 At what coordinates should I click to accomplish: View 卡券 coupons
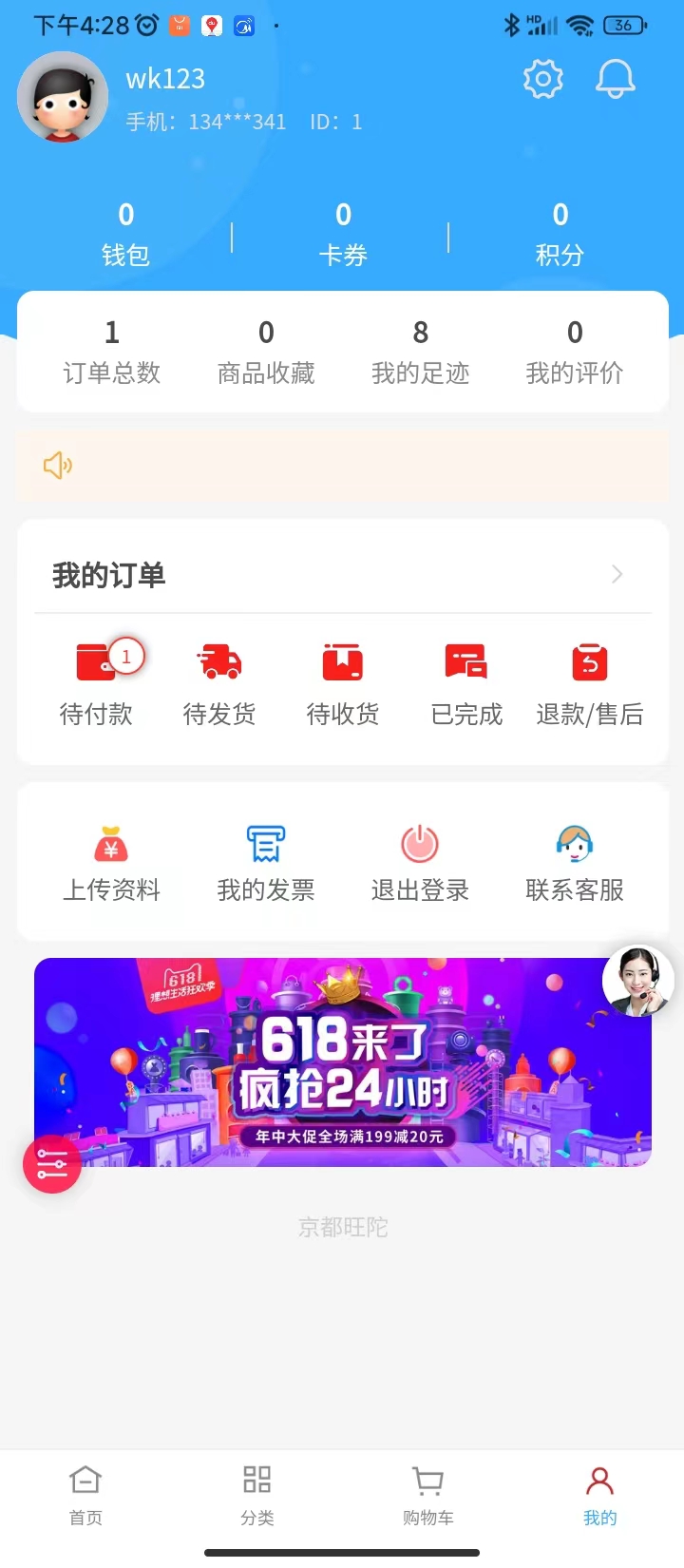point(343,234)
